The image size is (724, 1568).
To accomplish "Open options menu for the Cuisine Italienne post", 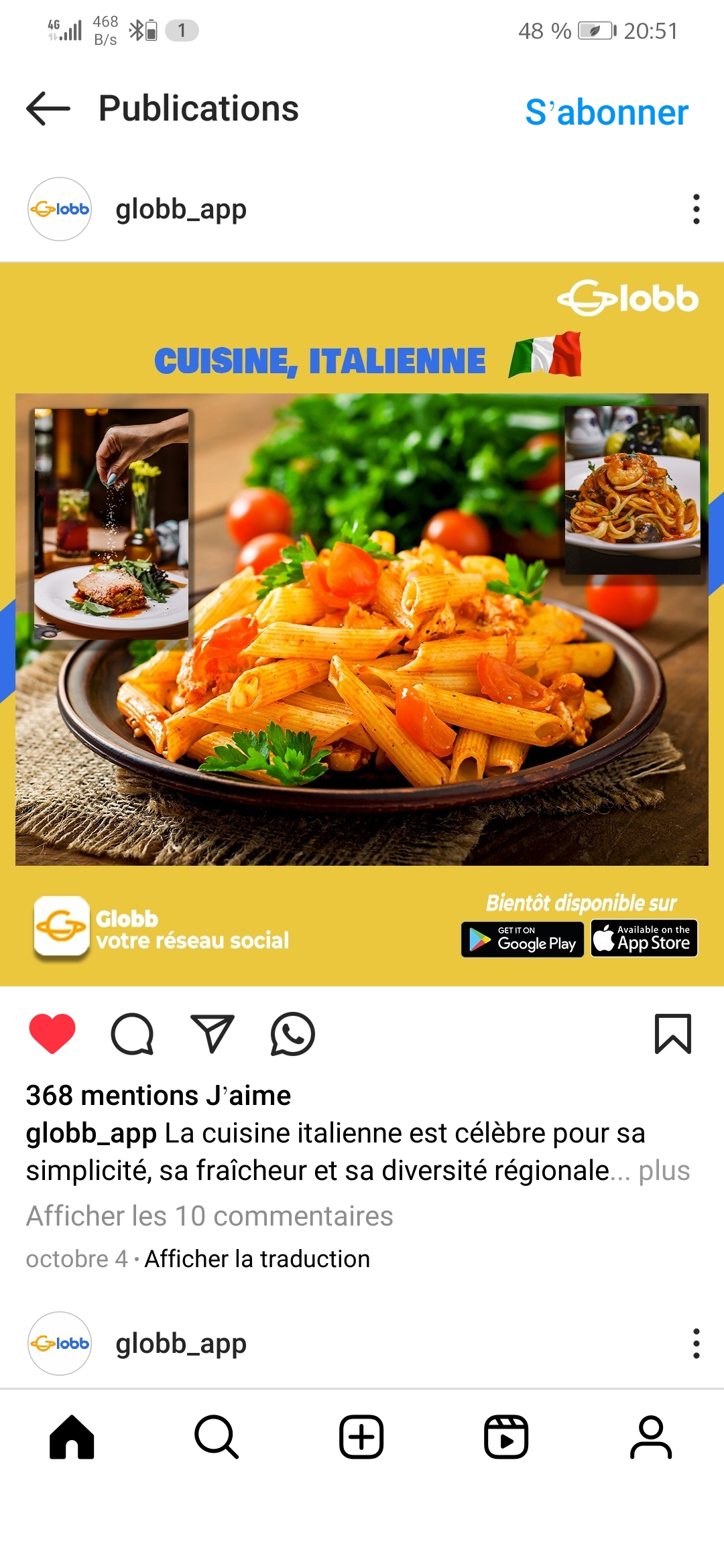I will (x=696, y=209).
